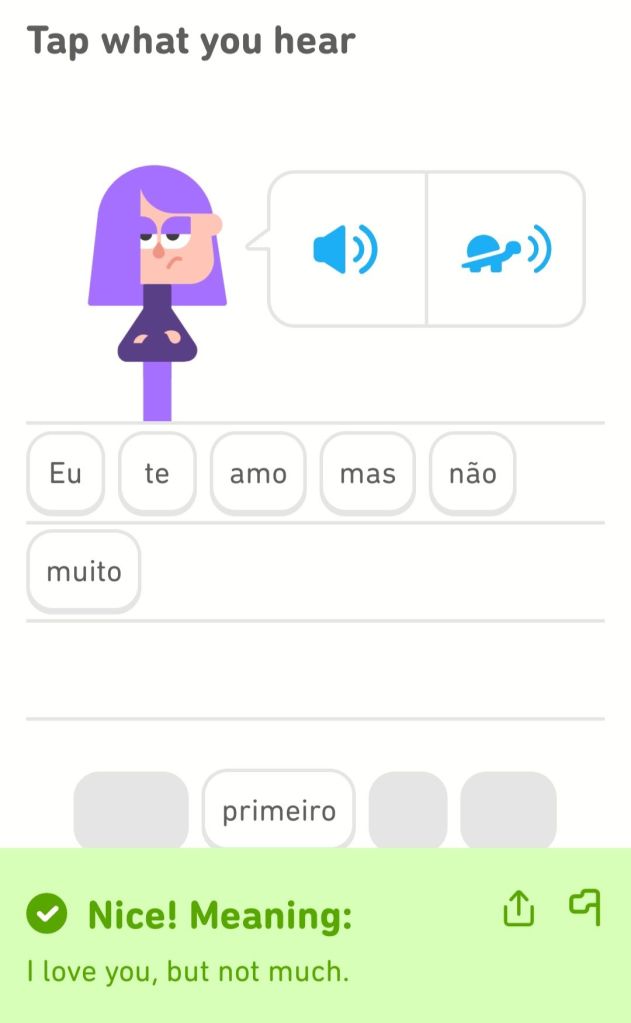This screenshot has height=1023, width=631.
Task: Remove "mas" from the sentence
Action: point(367,473)
